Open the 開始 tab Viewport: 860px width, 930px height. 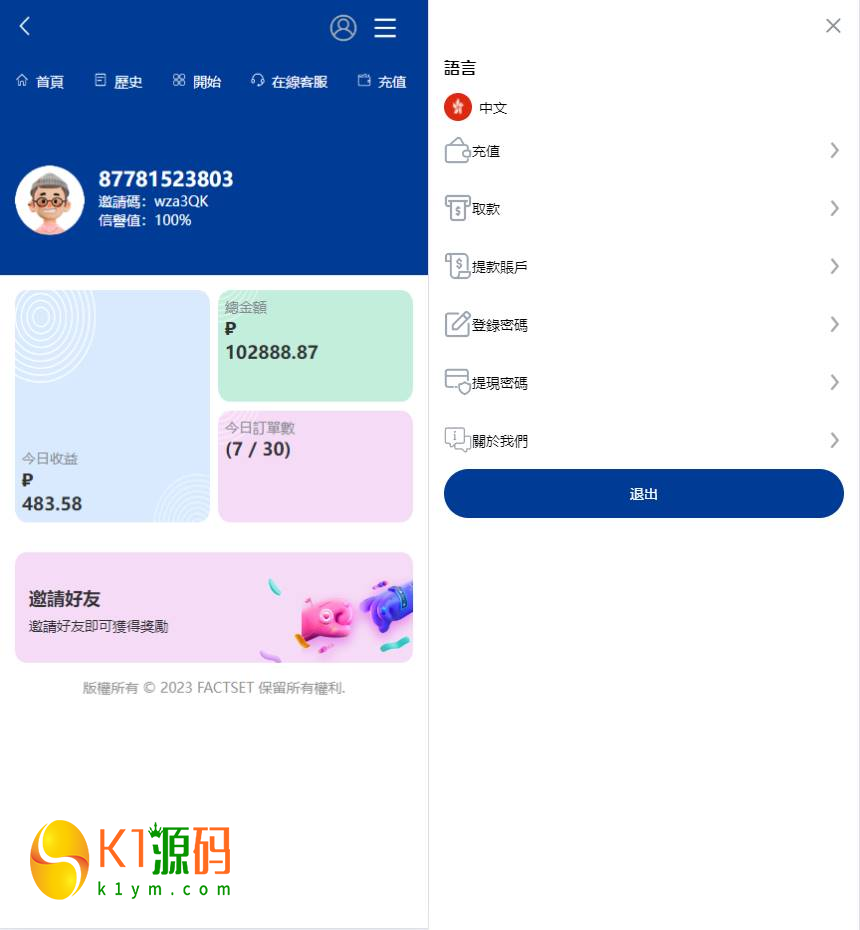197,82
